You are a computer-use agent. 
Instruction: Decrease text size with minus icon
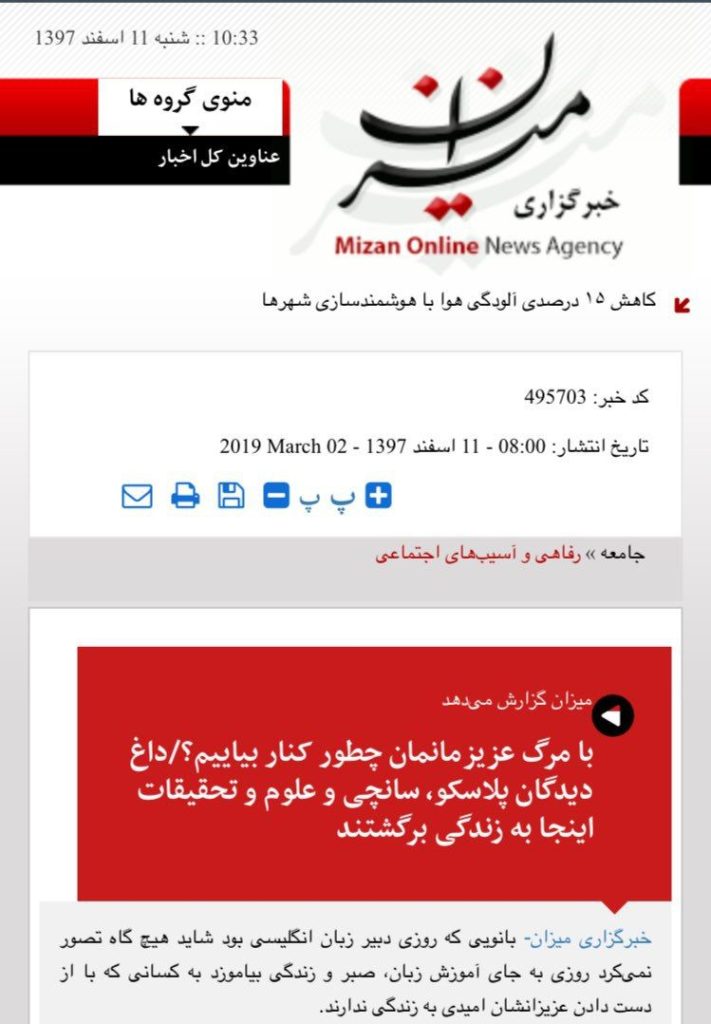[x=276, y=495]
